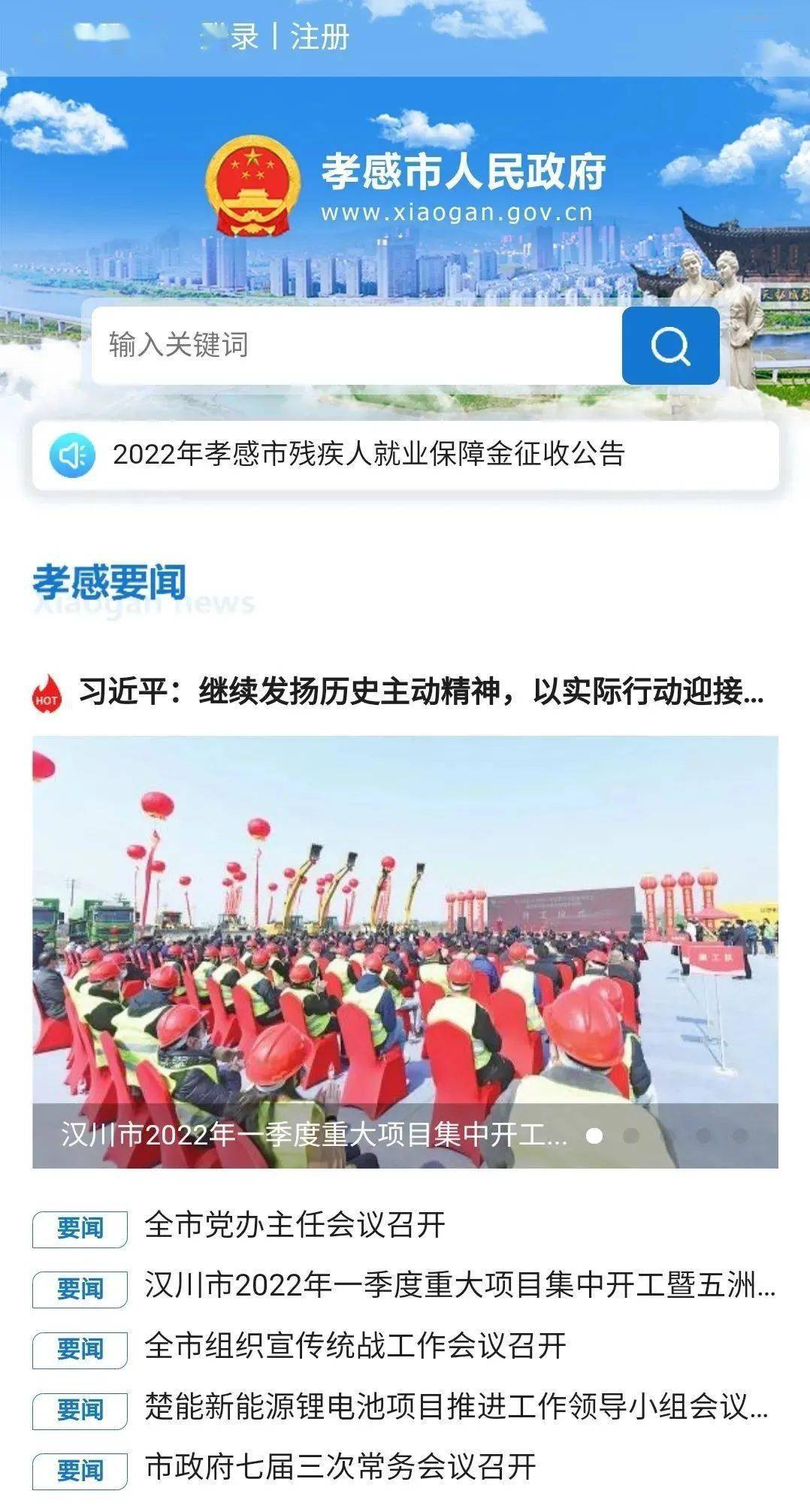This screenshot has height=1512, width=810.
Task: Read 全市组织宣传统战工作会议召开
Action: tap(355, 1345)
